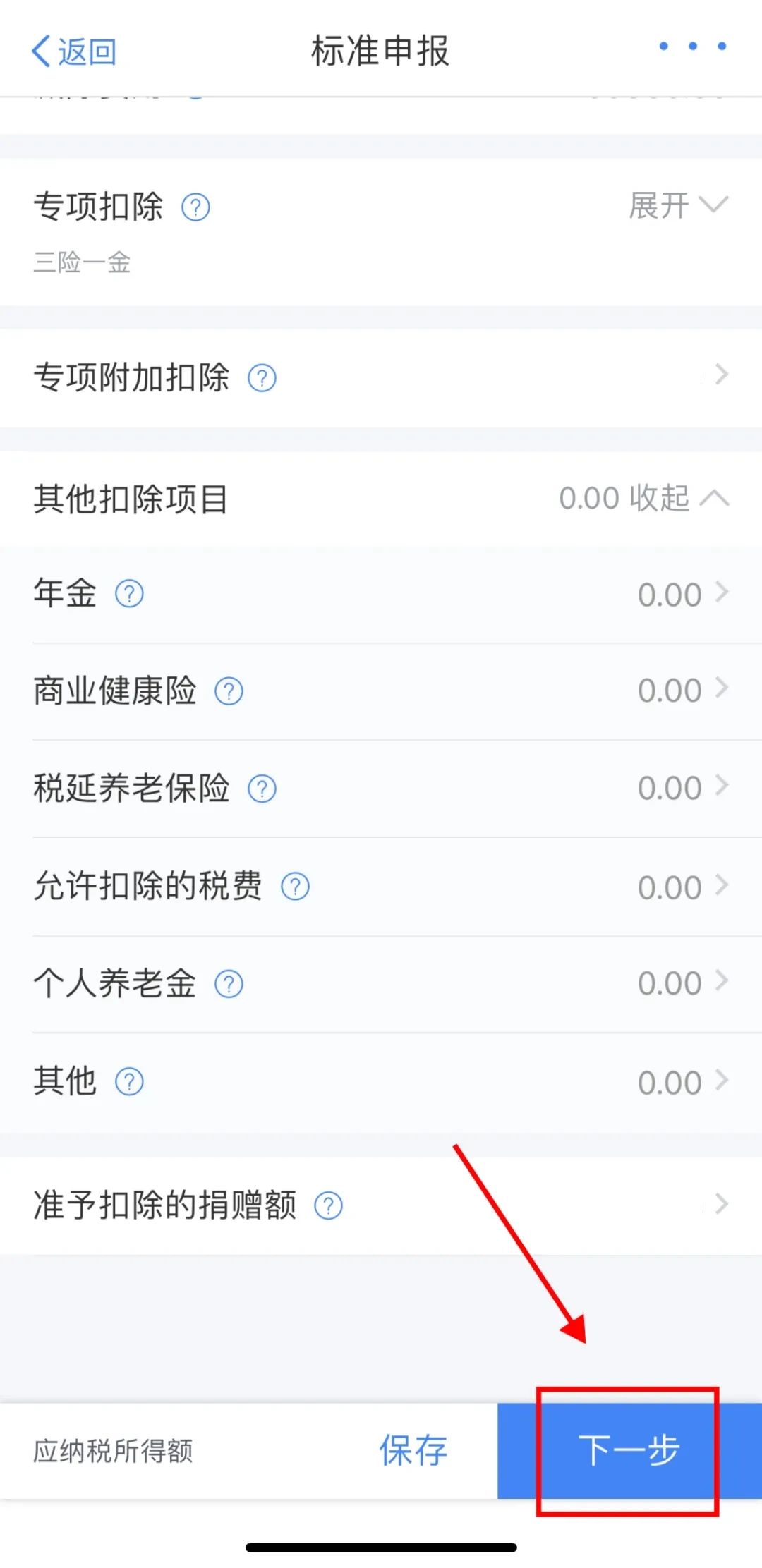The width and height of the screenshot is (762, 1568).
Task: Open the three-dot overflow menu
Action: click(x=692, y=47)
